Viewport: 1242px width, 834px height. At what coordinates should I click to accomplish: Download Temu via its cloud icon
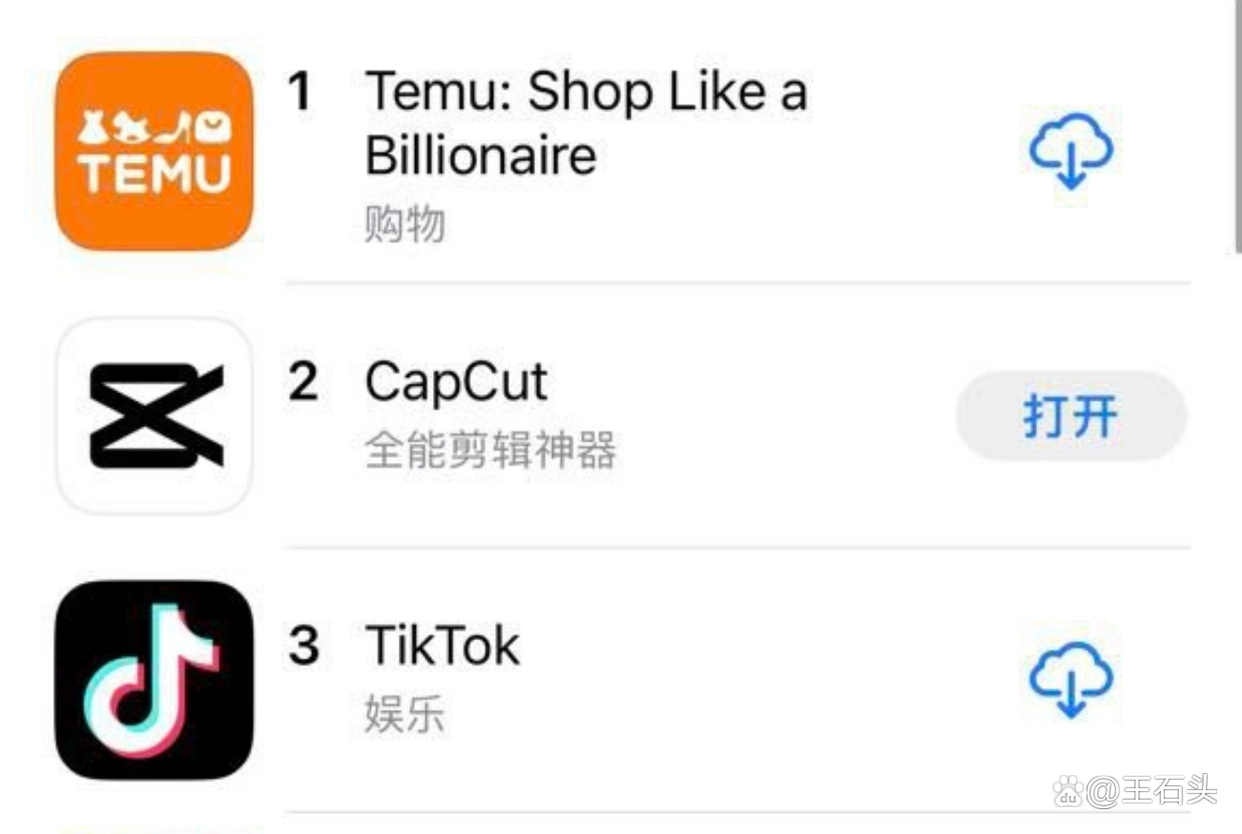coord(1071,153)
